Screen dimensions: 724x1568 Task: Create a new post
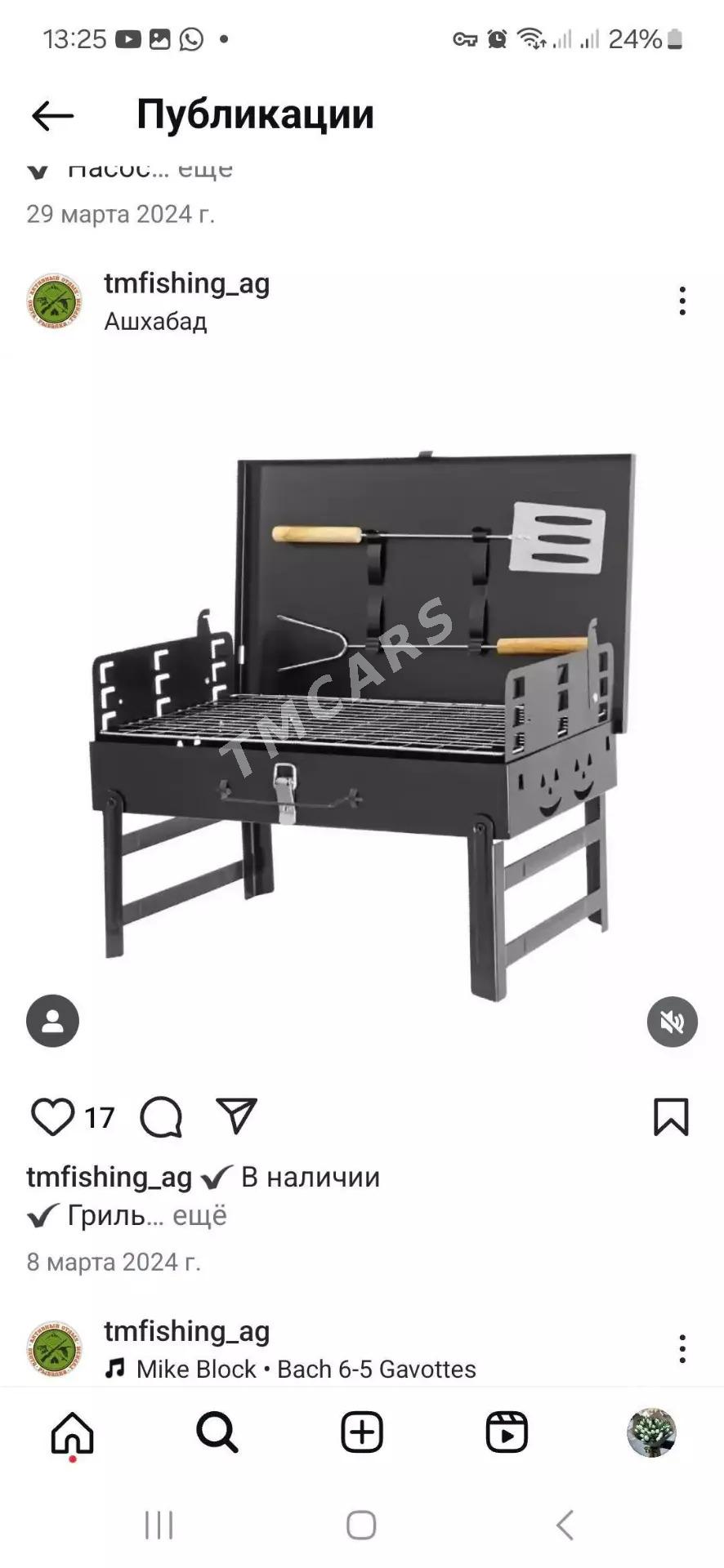[x=361, y=1432]
